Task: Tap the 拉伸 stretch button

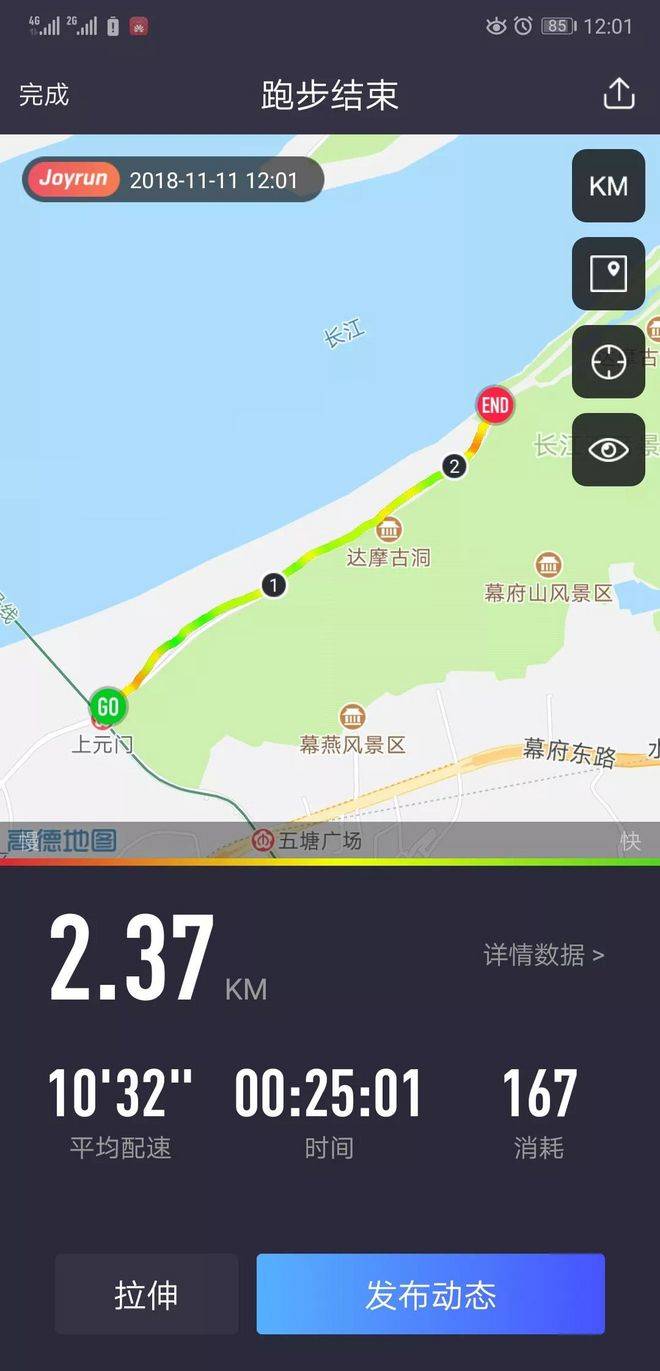Action: click(146, 1295)
